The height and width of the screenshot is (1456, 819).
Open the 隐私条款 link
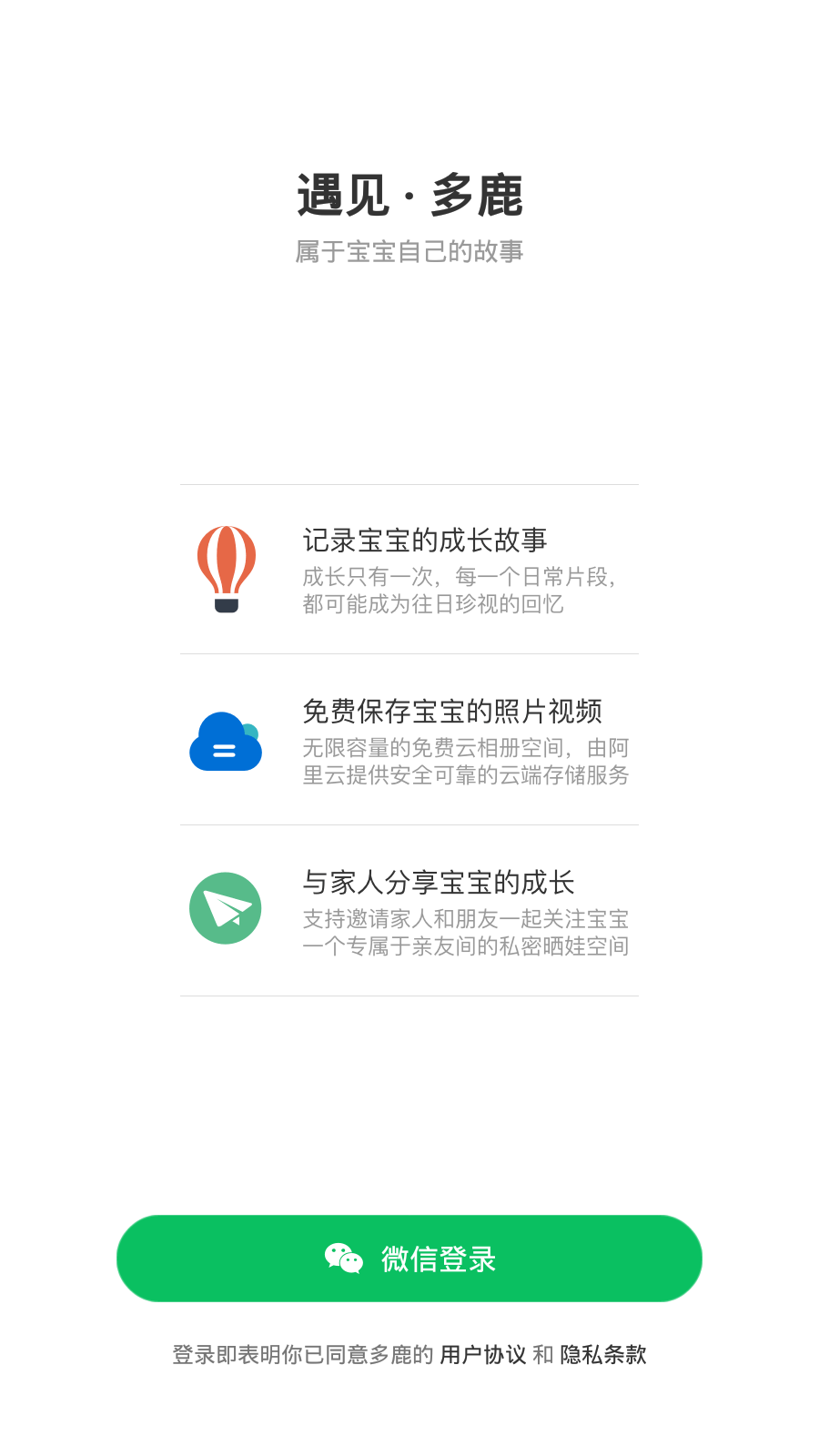tap(602, 1355)
